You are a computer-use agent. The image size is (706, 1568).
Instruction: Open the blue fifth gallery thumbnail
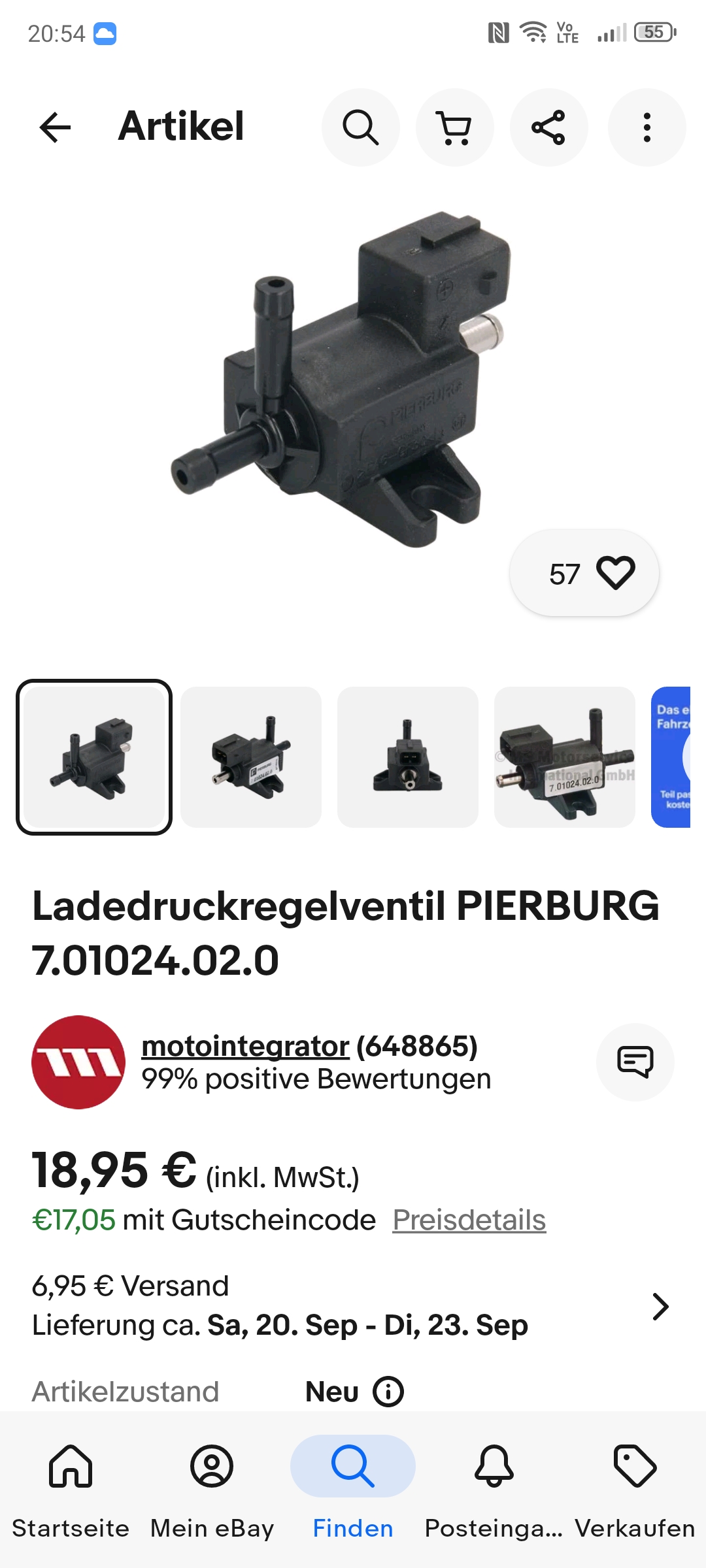point(671,757)
